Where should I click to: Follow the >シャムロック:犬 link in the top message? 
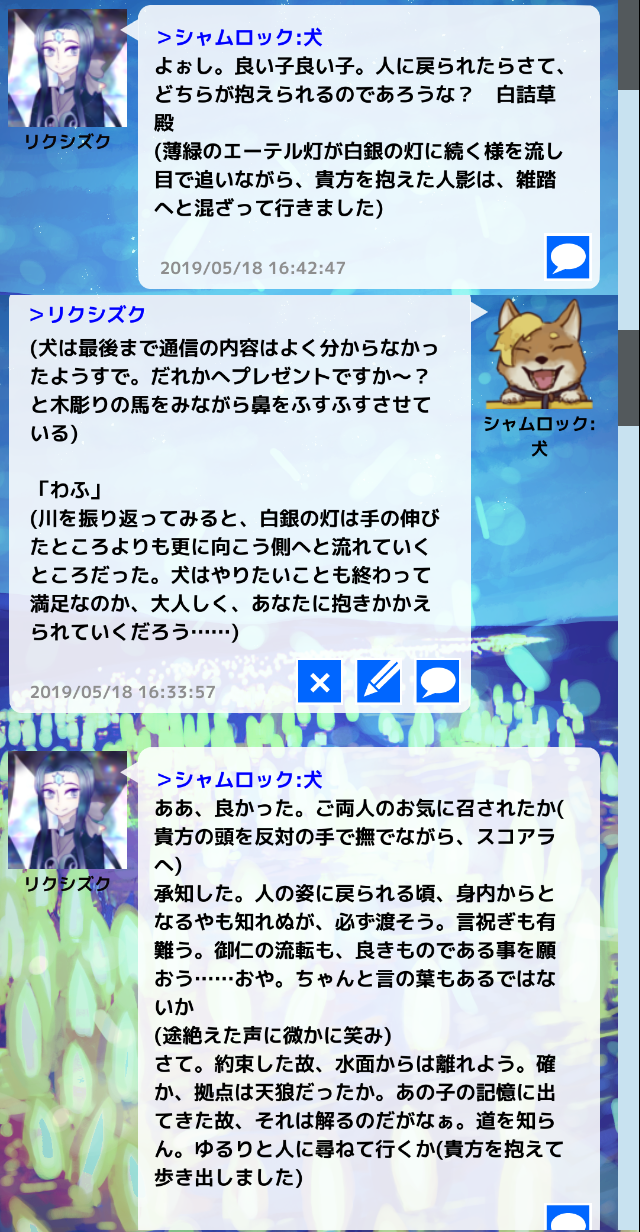(239, 38)
